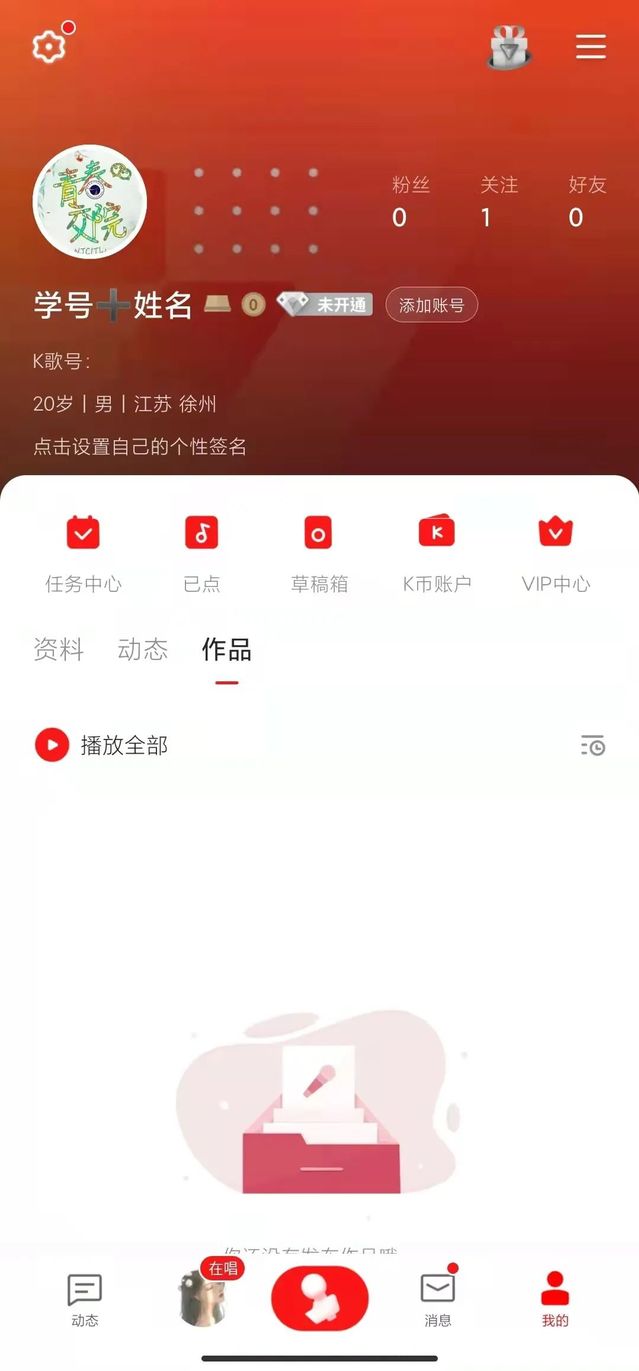Play all works with 播放全部
The width and height of the screenshot is (639, 1371).
point(101,745)
